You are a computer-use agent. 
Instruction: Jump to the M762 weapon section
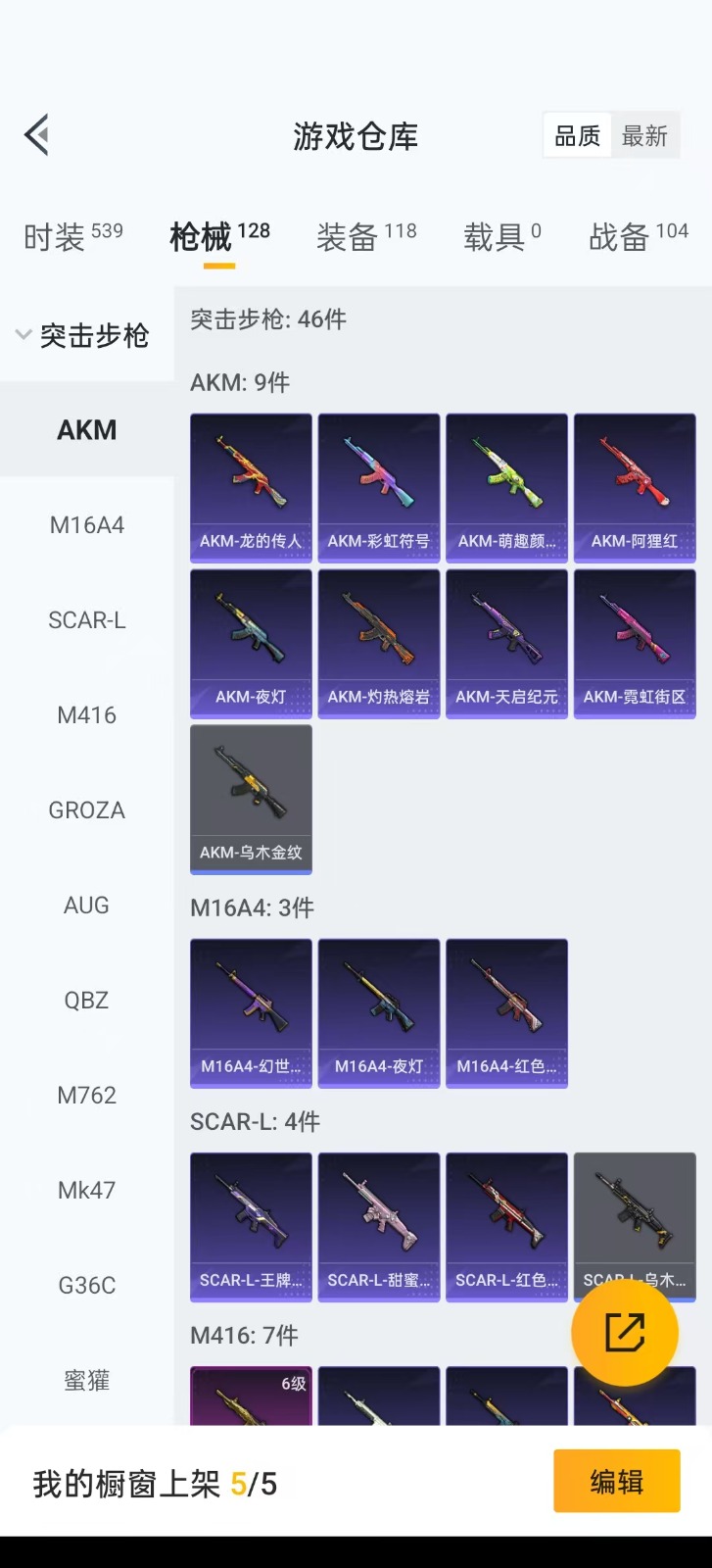point(87,1096)
